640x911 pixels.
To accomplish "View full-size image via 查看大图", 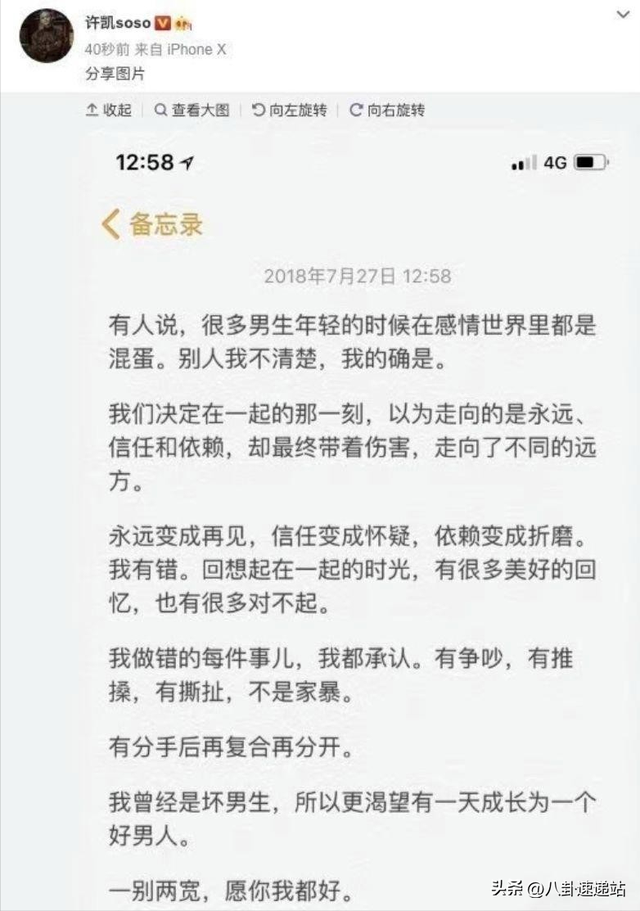I will [x=191, y=110].
